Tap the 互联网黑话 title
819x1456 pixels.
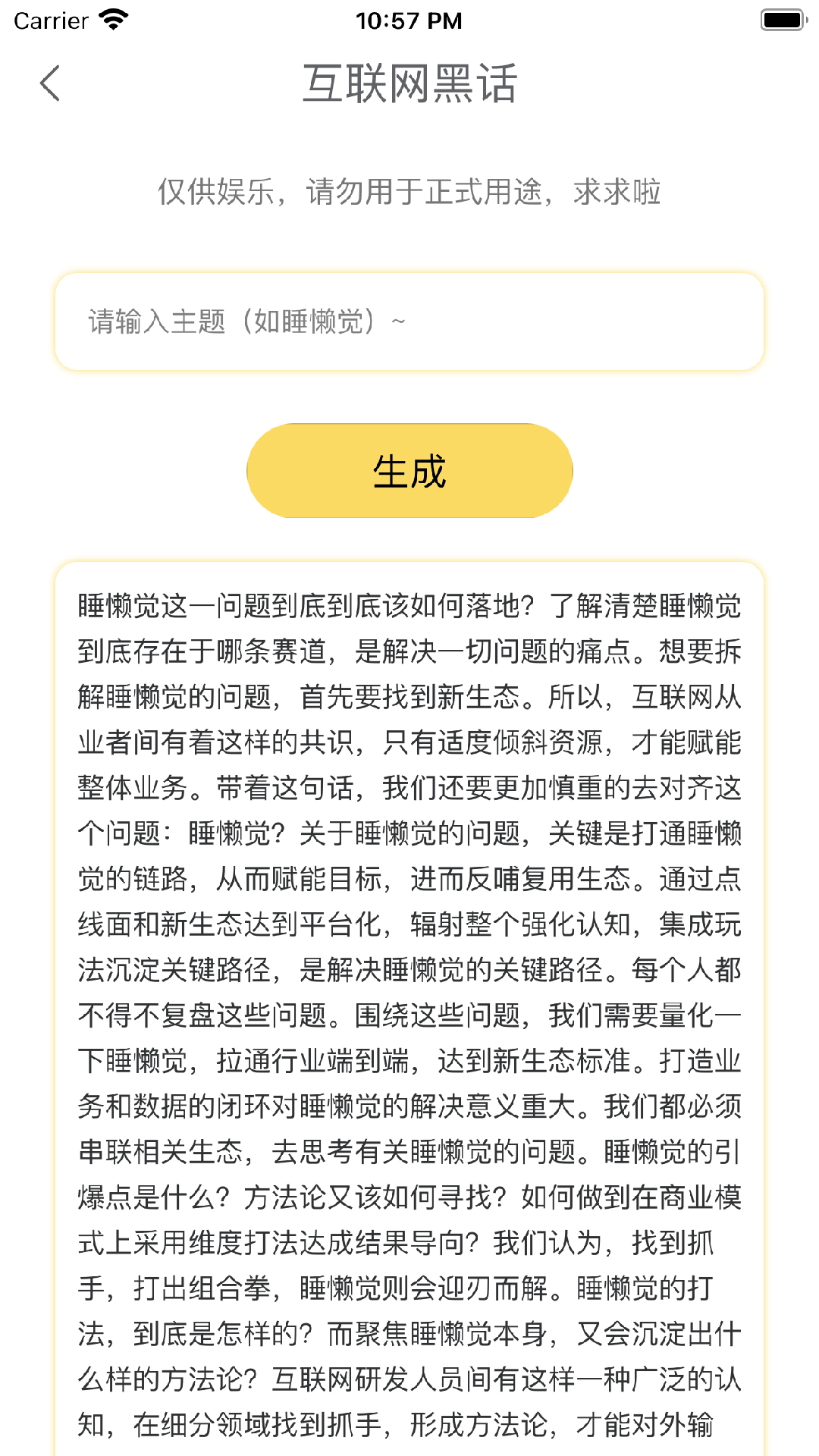pyautogui.click(x=409, y=86)
